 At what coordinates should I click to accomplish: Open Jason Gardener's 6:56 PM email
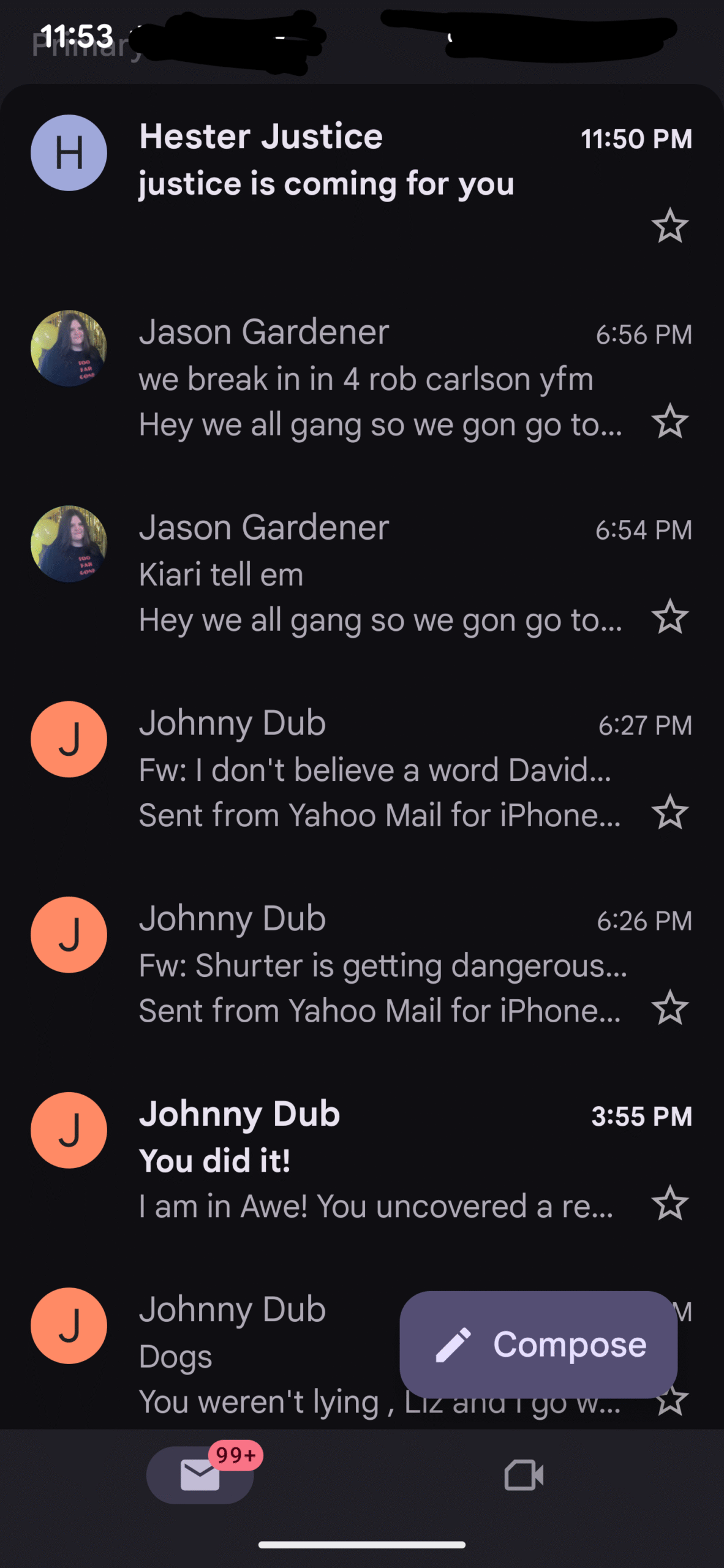[x=368, y=378]
